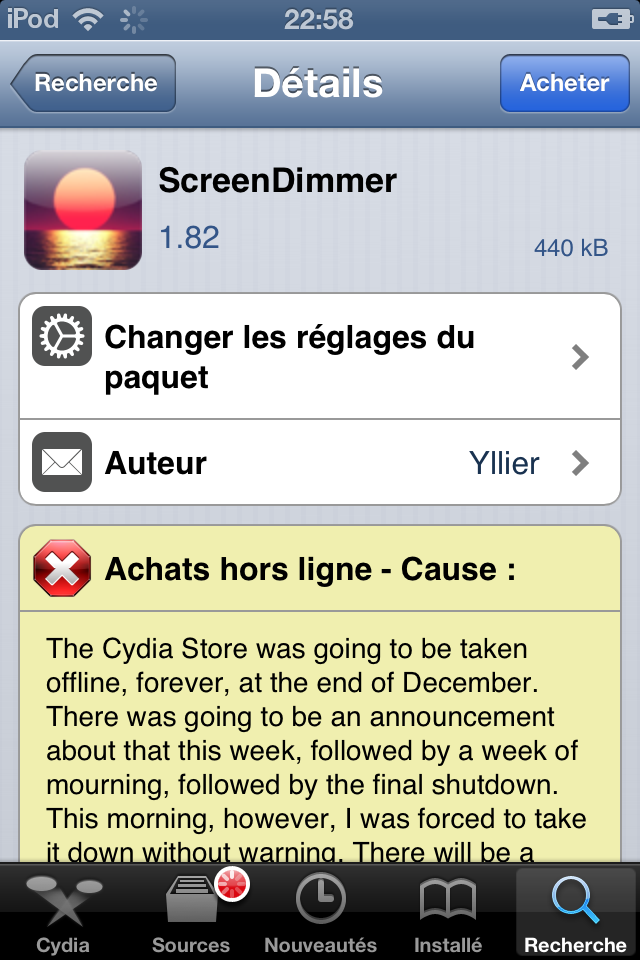Select the Recherche tab
The height and width of the screenshot is (960, 640).
tap(575, 913)
